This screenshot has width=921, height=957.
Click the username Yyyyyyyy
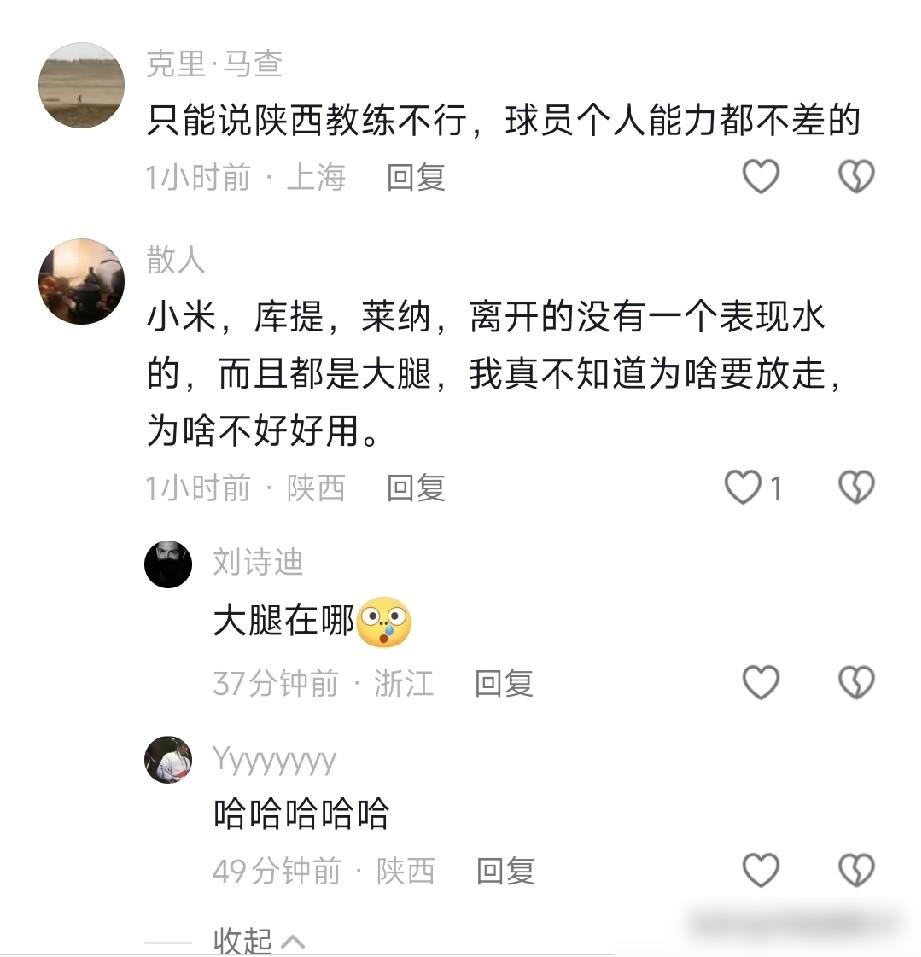coord(272,760)
